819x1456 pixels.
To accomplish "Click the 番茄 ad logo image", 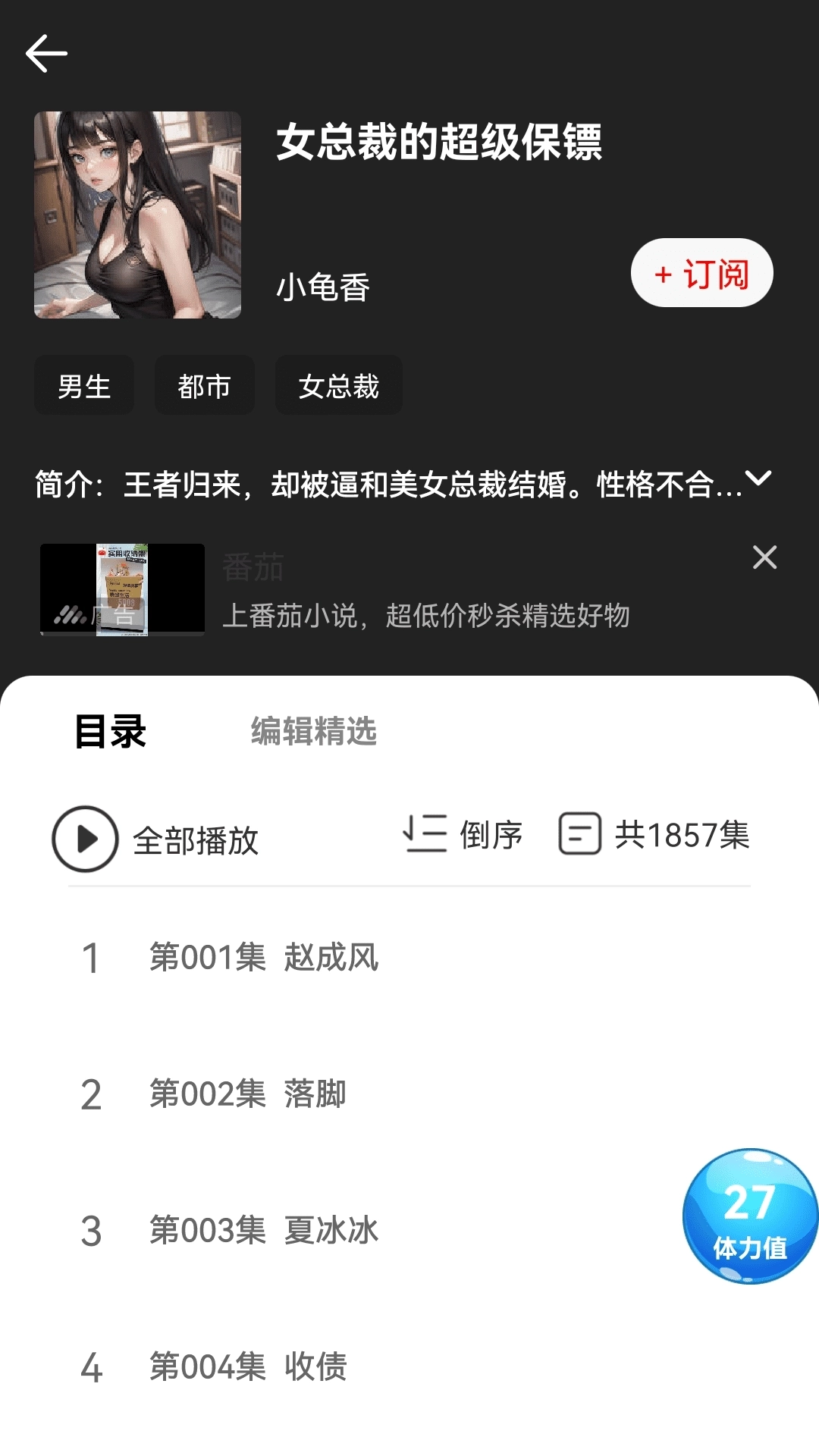I will (121, 589).
